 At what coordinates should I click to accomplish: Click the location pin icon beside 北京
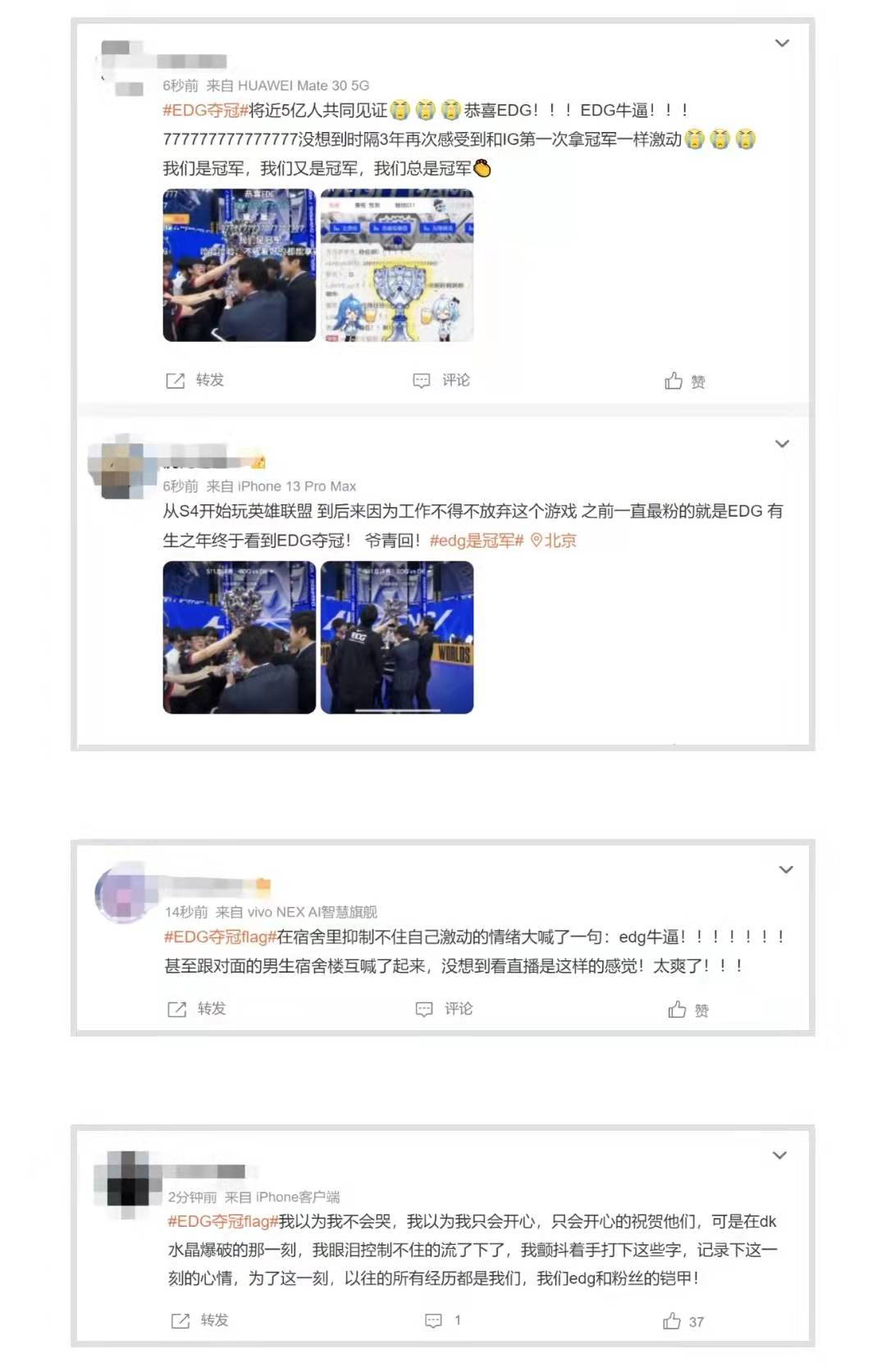(x=535, y=540)
